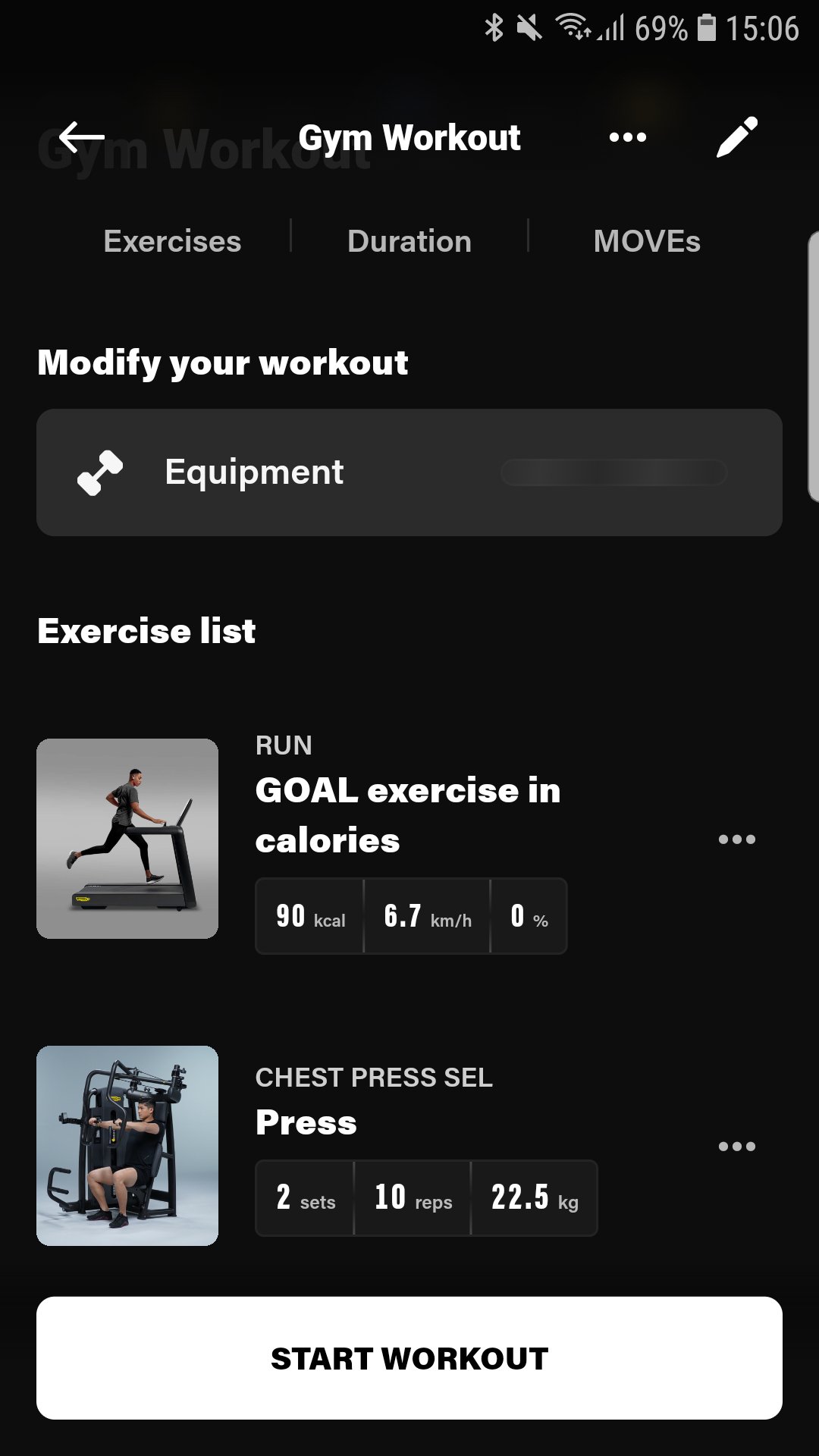Open the RUN exercise thumbnail
Viewport: 819px width, 1456px height.
pos(127,839)
